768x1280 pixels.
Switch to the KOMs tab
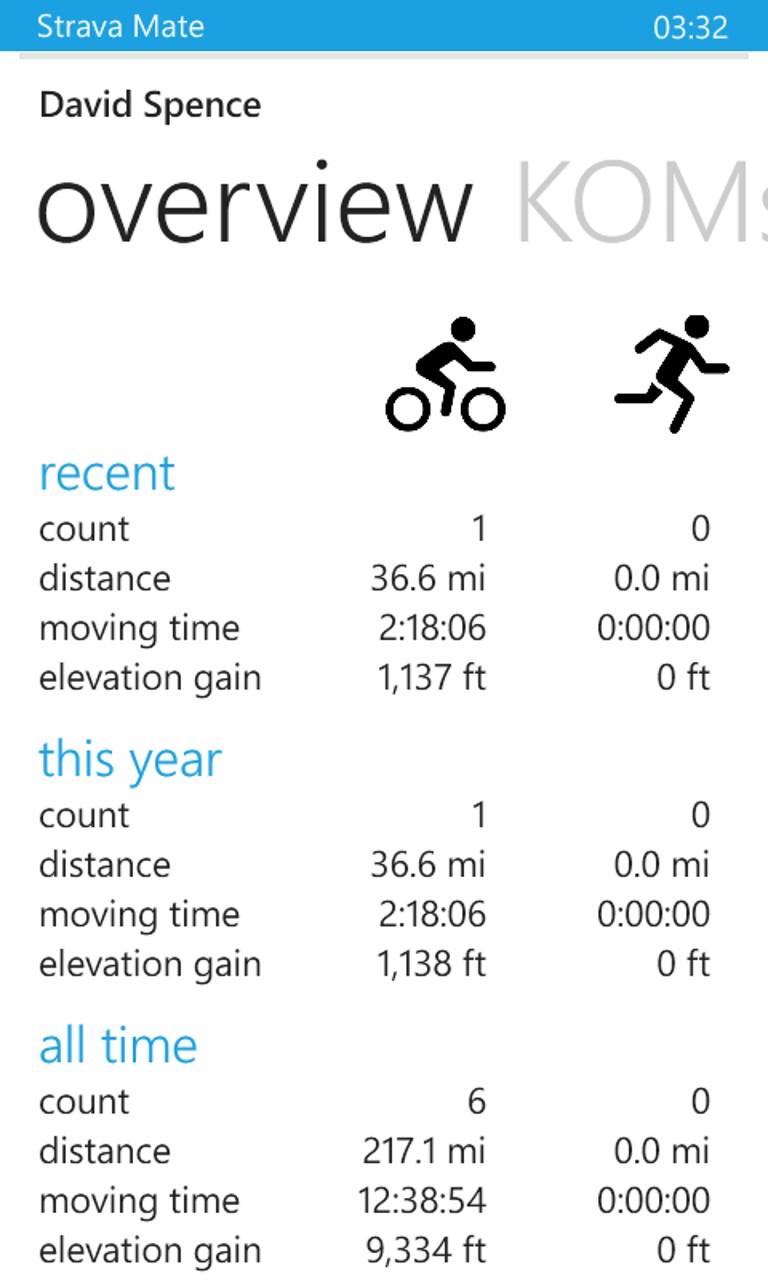pos(640,205)
